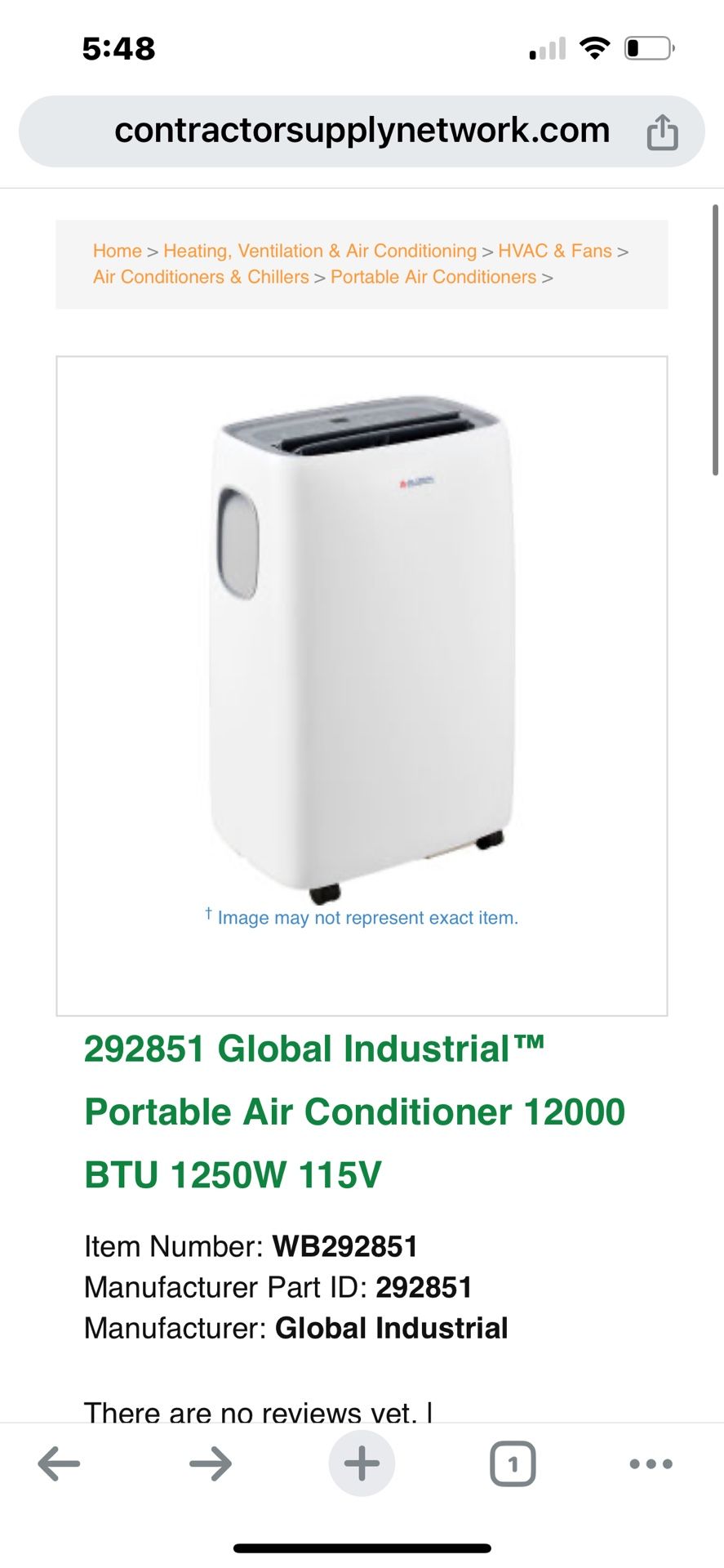Share this page
The image size is (724, 1568).
(662, 132)
